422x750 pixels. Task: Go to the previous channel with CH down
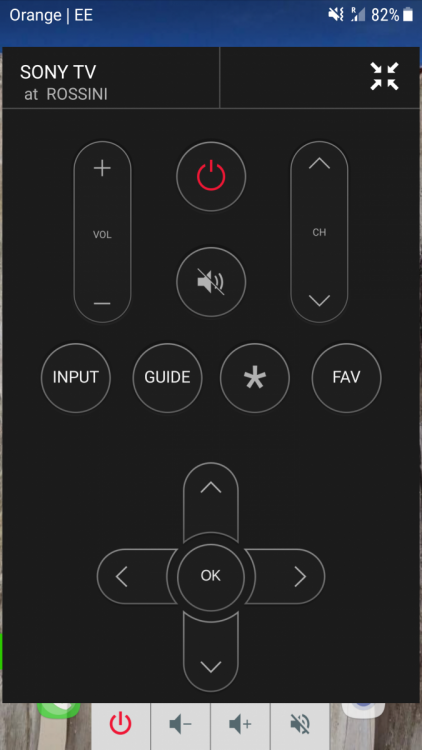click(x=319, y=300)
